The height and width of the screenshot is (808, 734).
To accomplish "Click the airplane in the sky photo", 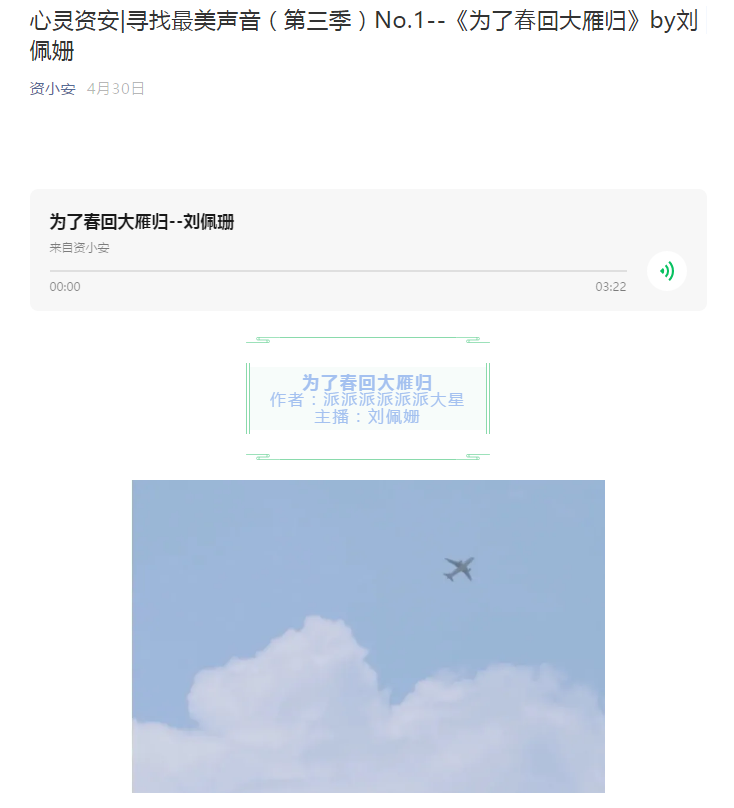I will tap(457, 567).
